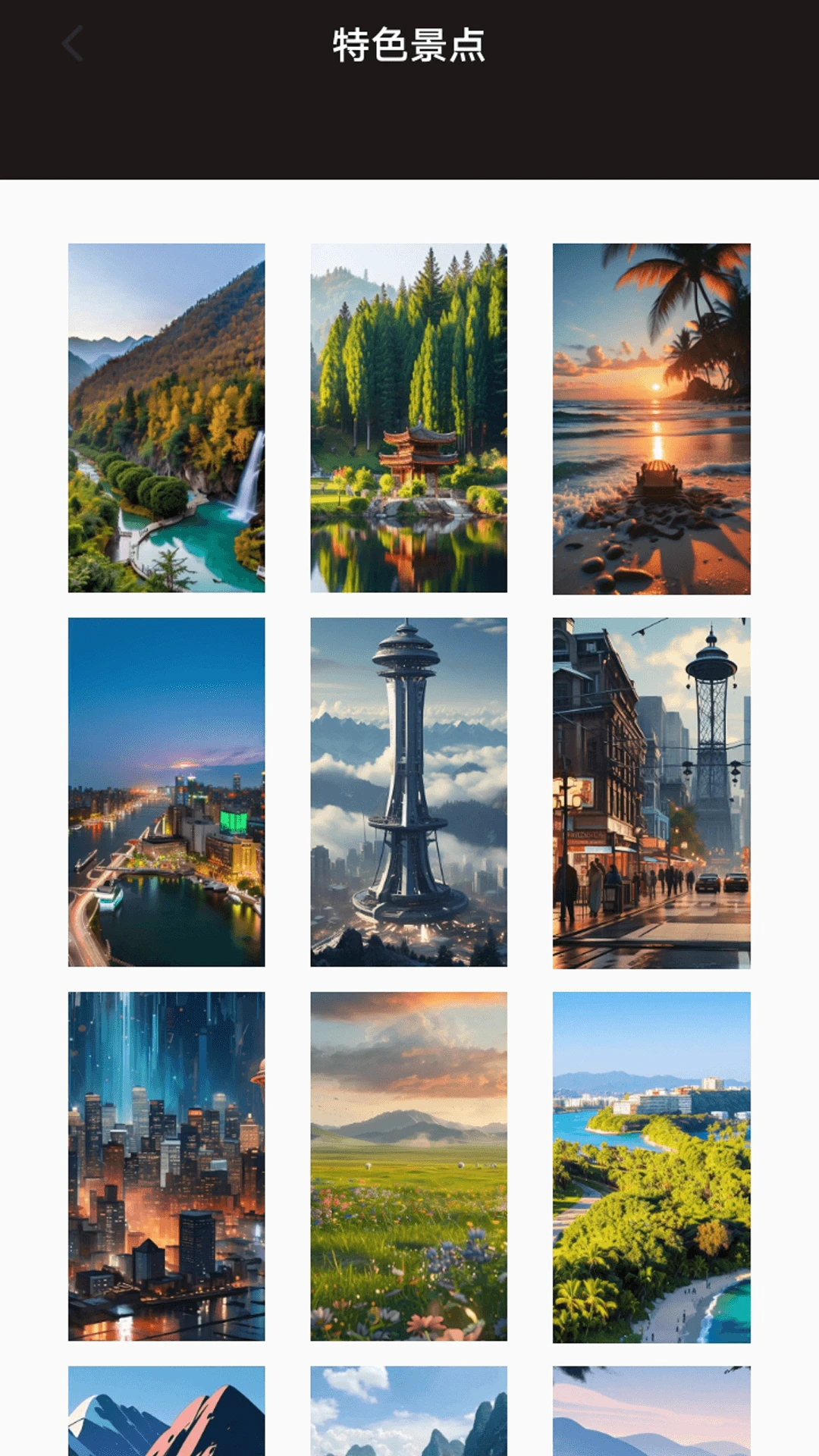Open the mountain waterfall valley photo

tap(167, 418)
